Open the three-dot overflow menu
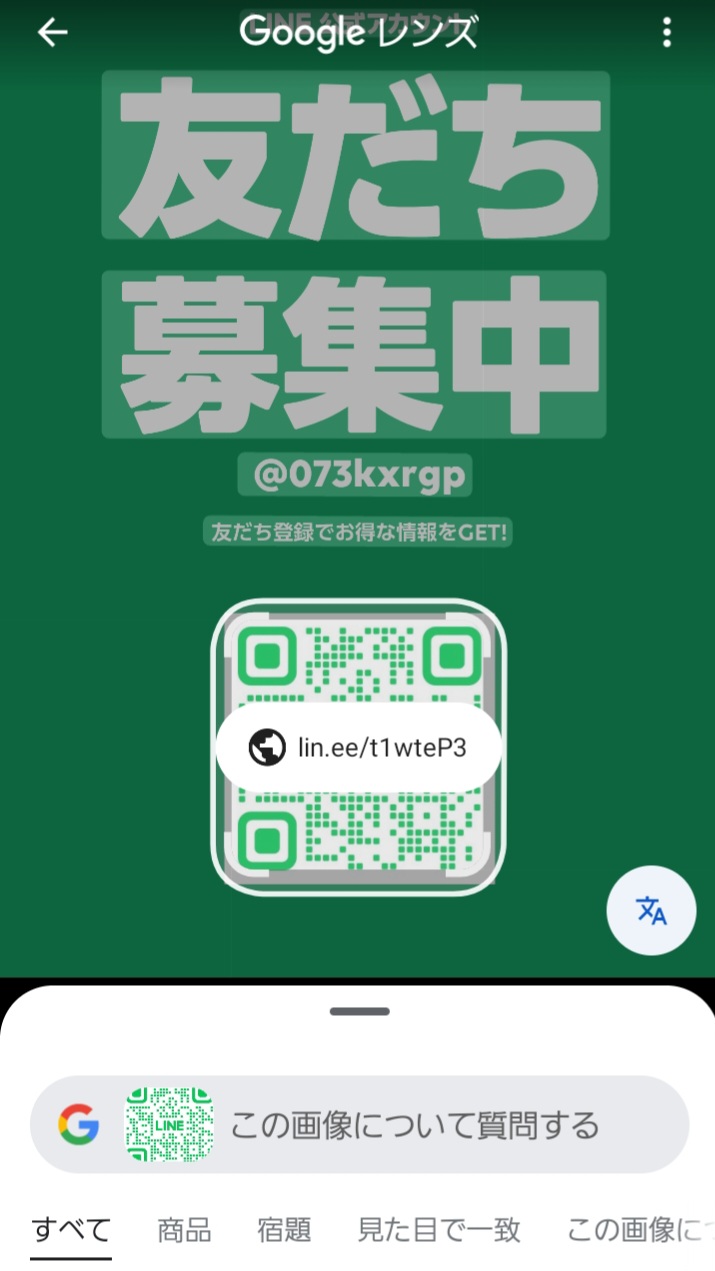Screen dimensions: 715x1271 [x=667, y=33]
